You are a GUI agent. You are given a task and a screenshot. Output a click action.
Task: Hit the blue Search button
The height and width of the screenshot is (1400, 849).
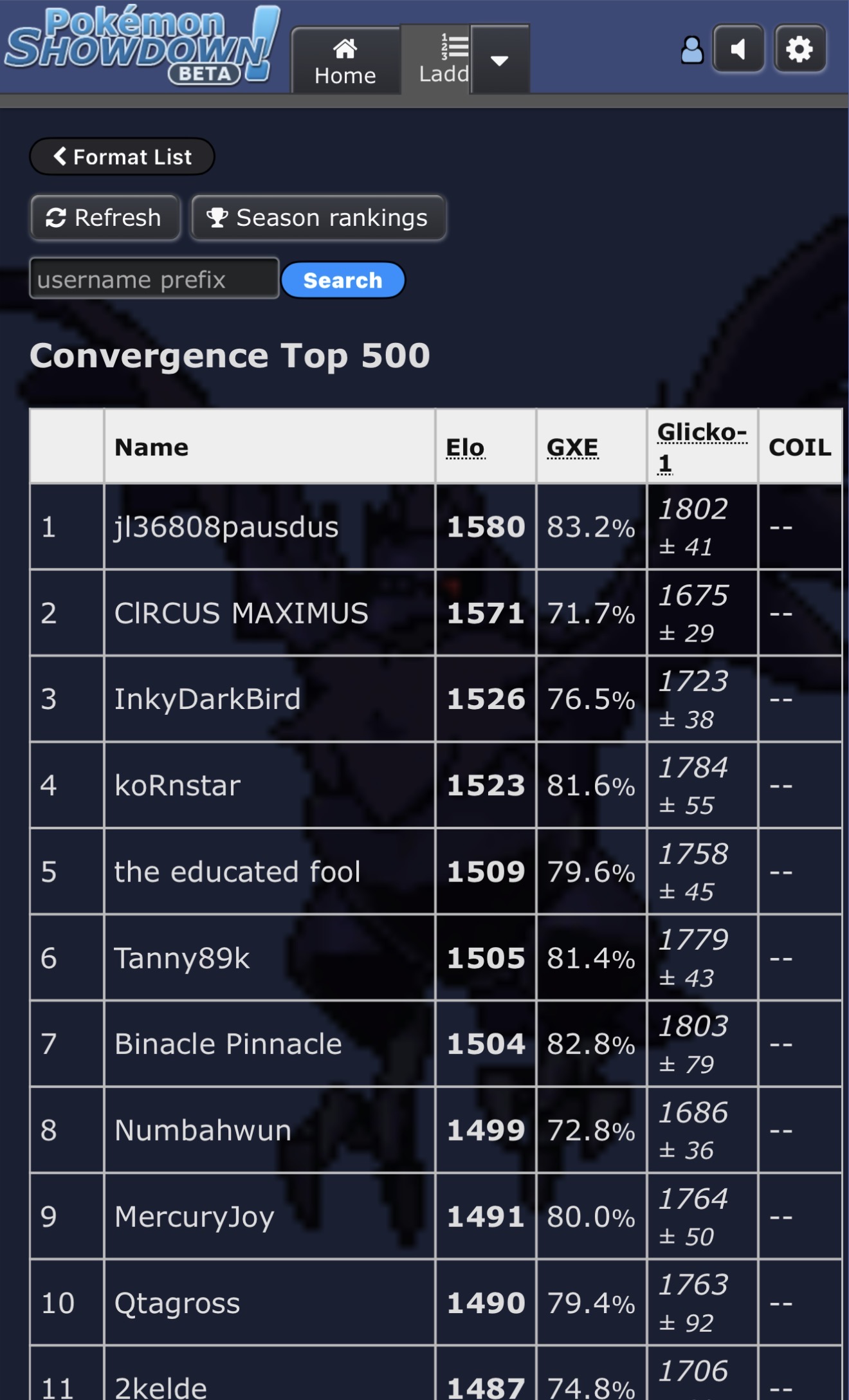343,280
